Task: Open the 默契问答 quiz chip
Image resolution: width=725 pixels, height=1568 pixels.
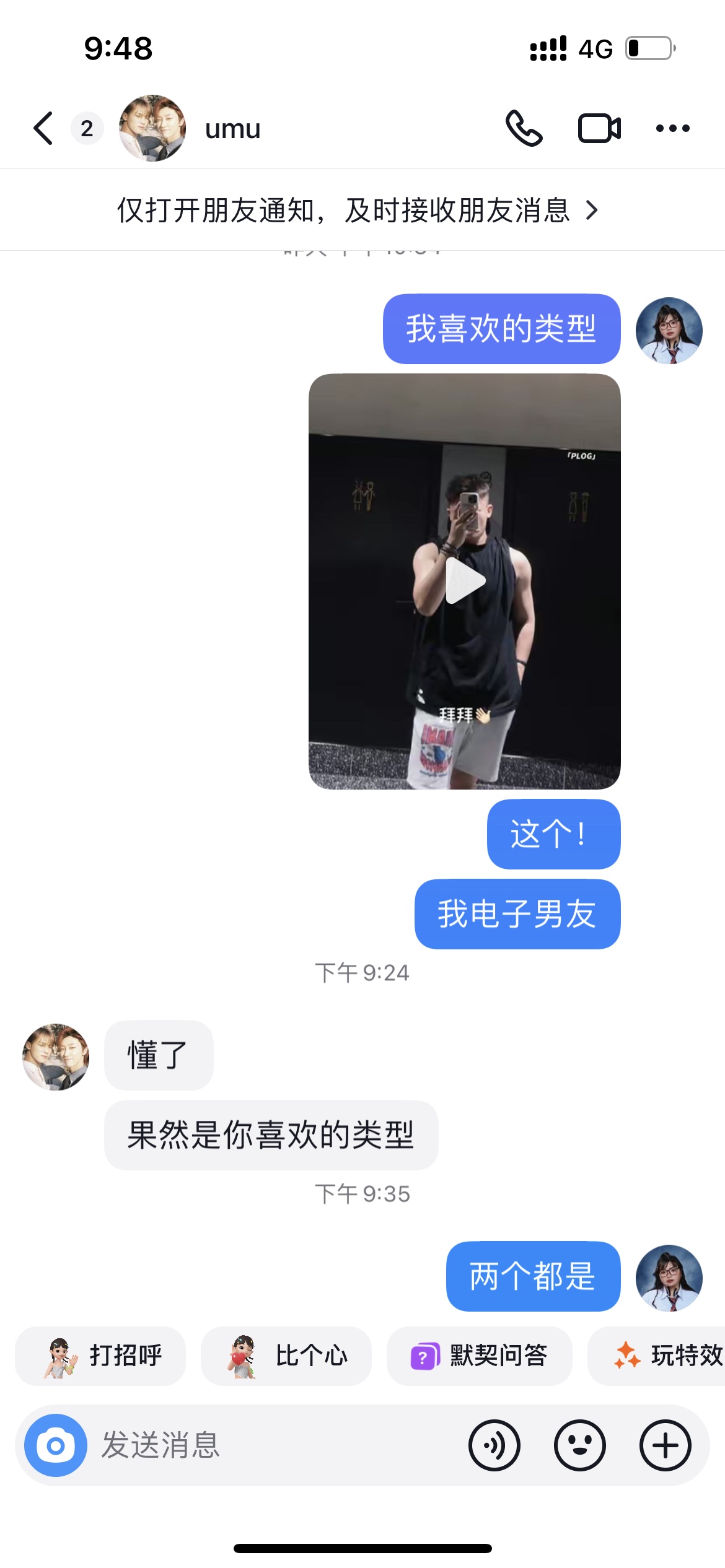Action: coord(479,1356)
